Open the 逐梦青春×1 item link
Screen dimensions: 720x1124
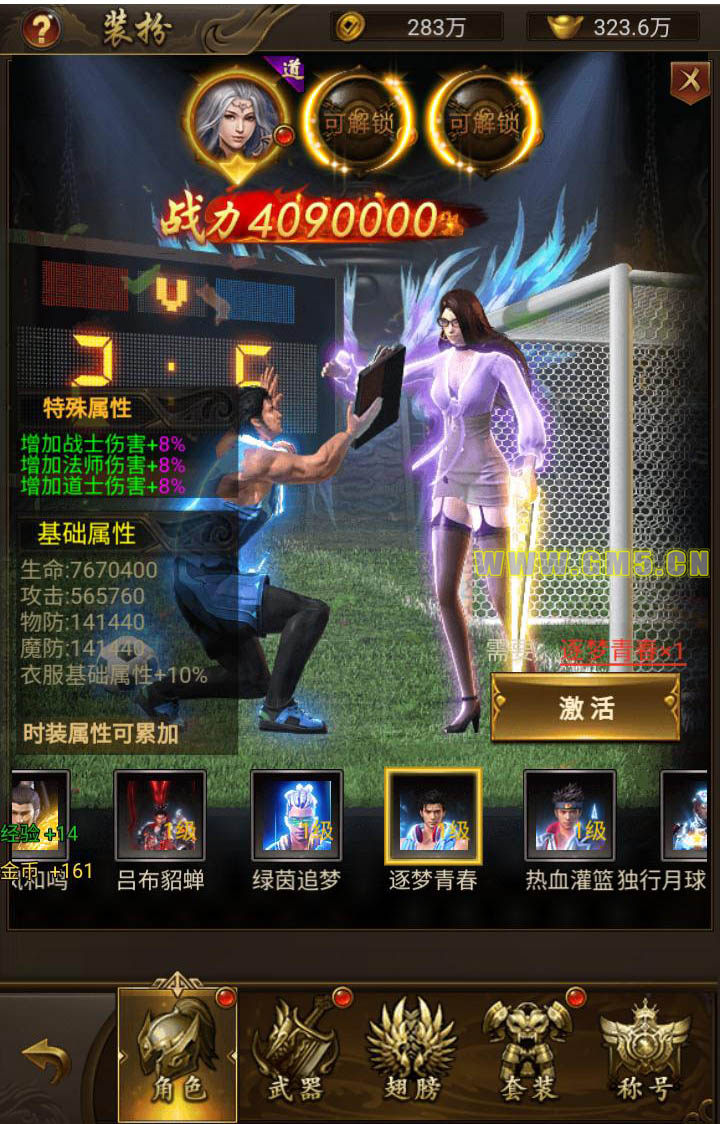coord(622,652)
